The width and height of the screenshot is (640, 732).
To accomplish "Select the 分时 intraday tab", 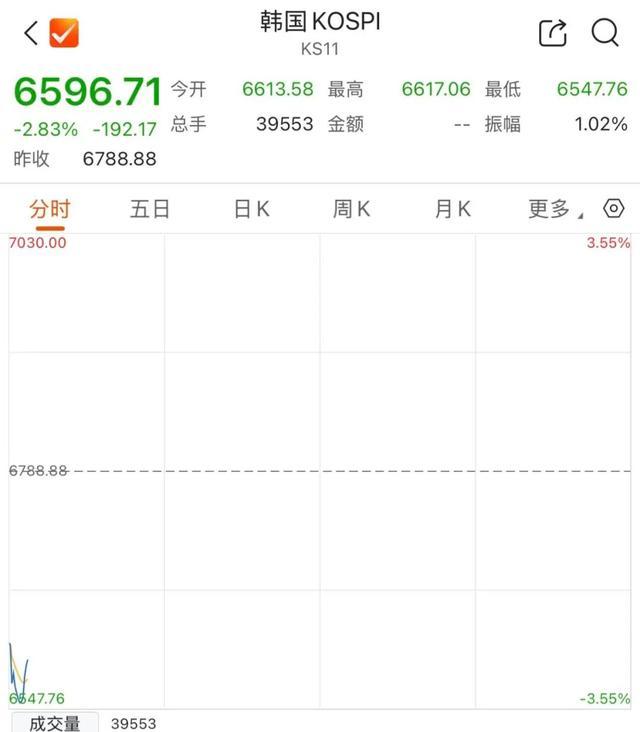I will [x=50, y=209].
